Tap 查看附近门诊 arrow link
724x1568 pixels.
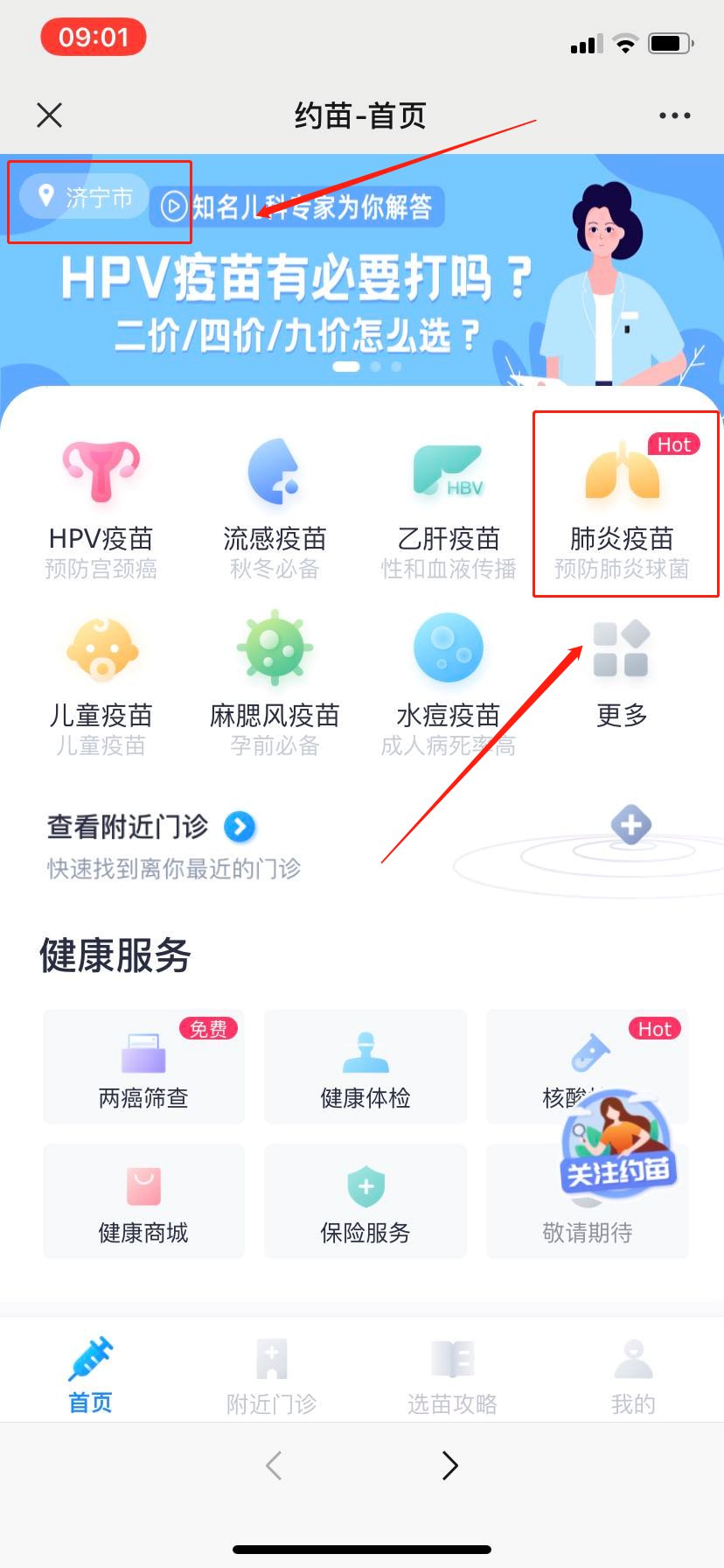(x=239, y=826)
